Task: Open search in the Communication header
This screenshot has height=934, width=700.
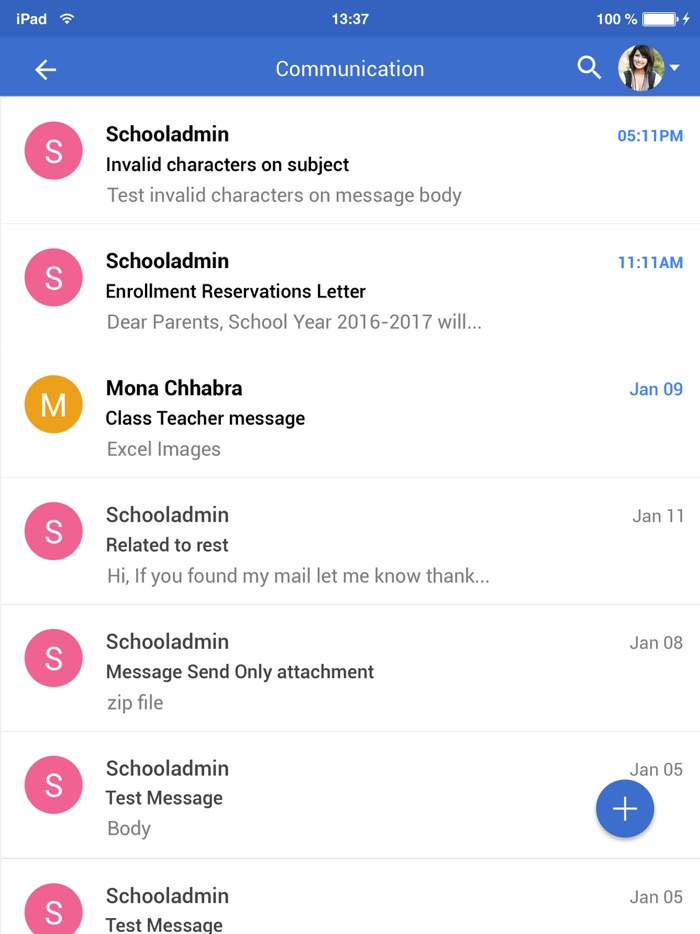Action: [x=589, y=68]
